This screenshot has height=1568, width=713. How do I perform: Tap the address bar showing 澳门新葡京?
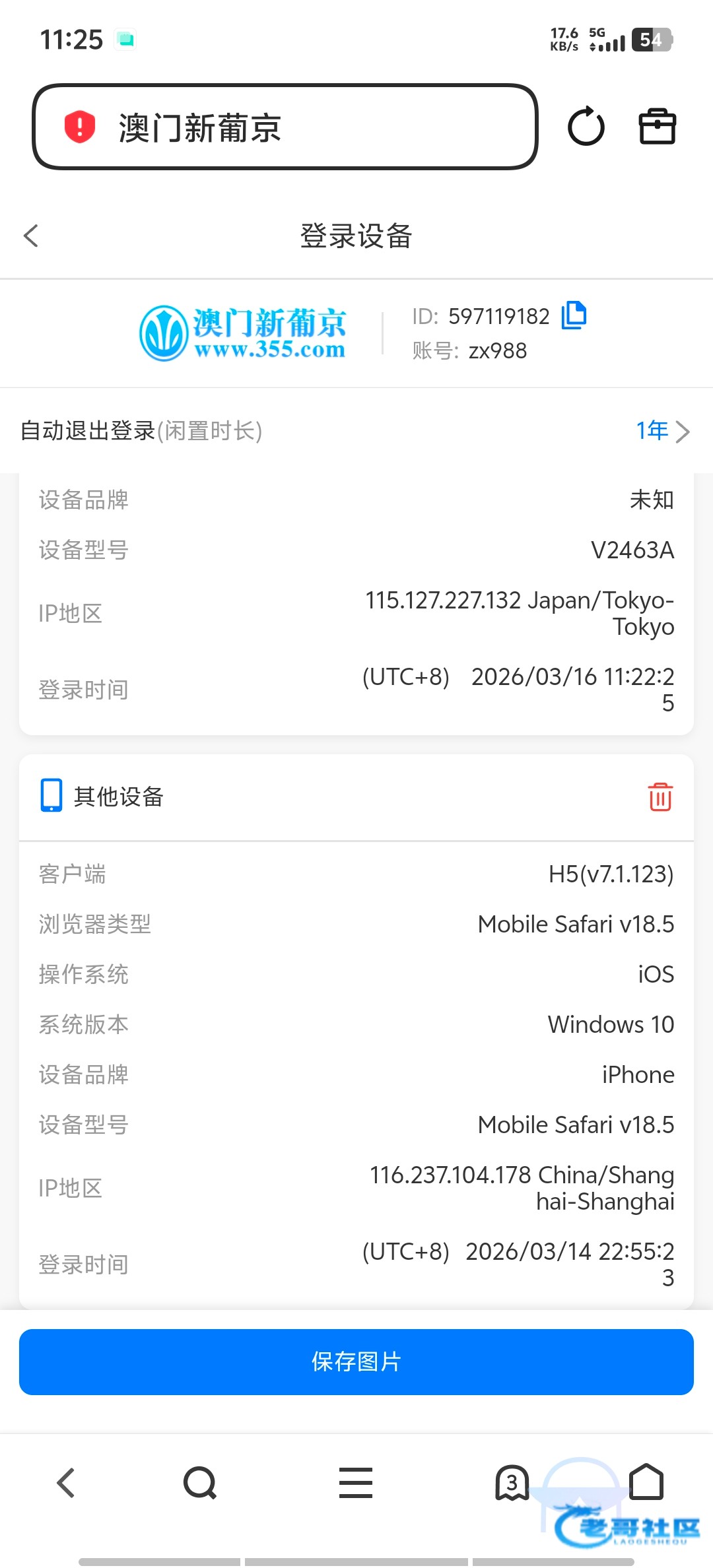(284, 127)
